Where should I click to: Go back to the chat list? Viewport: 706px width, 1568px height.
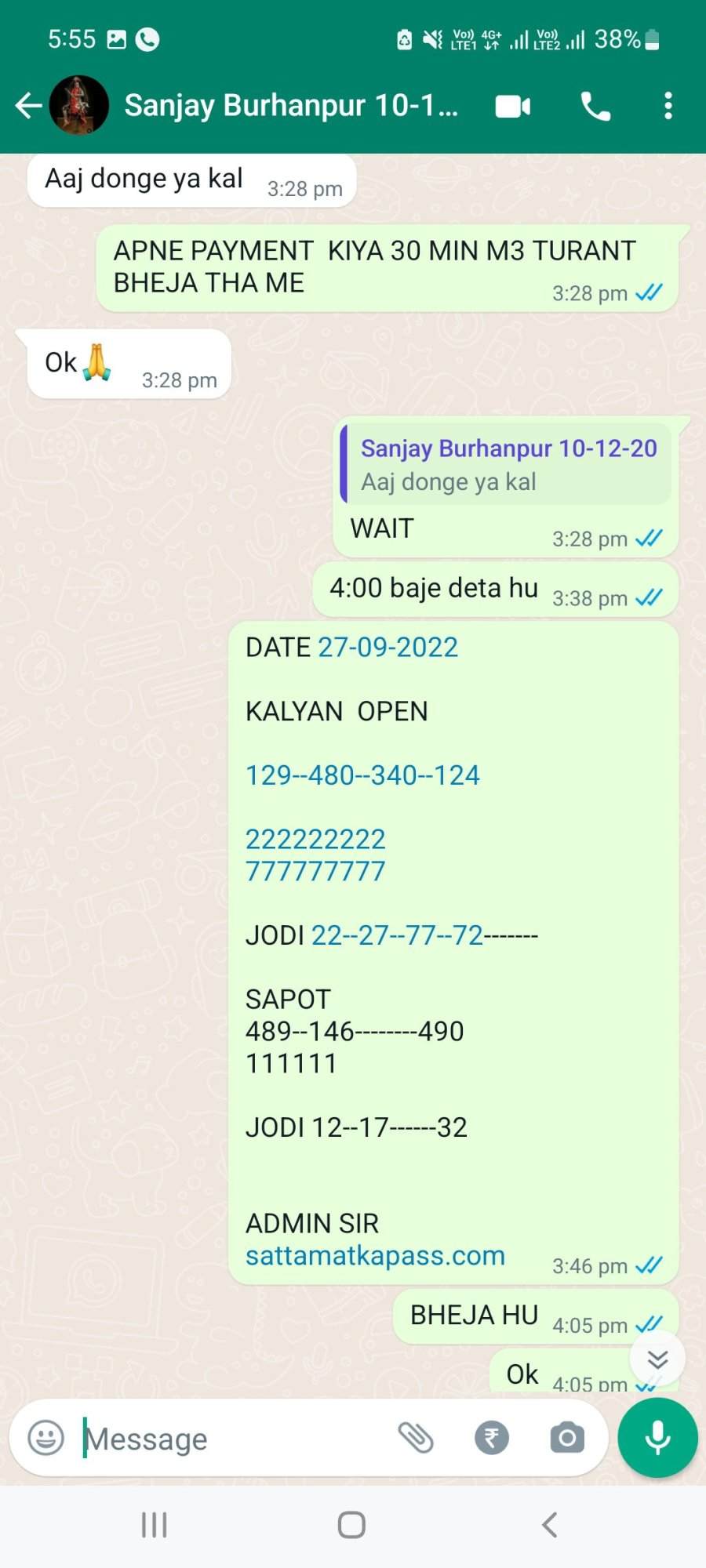click(x=28, y=105)
